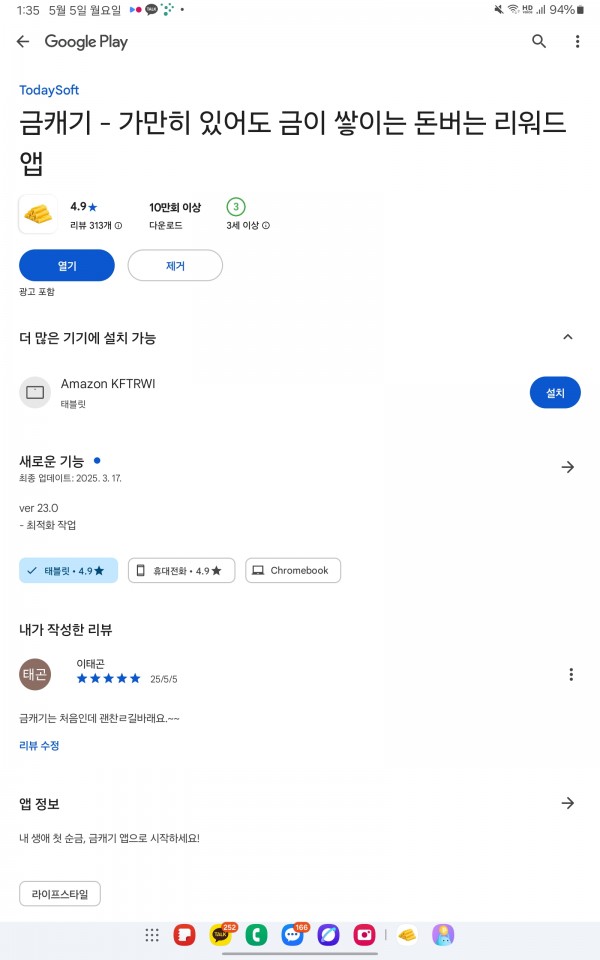
Task: Tap 리뷰 수정 to edit review
Action: (39, 745)
